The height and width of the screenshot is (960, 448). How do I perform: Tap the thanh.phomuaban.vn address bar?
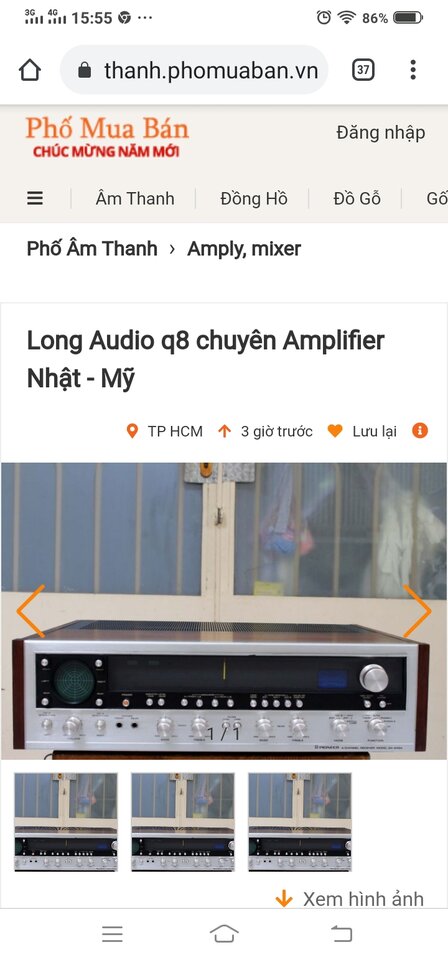click(195, 70)
